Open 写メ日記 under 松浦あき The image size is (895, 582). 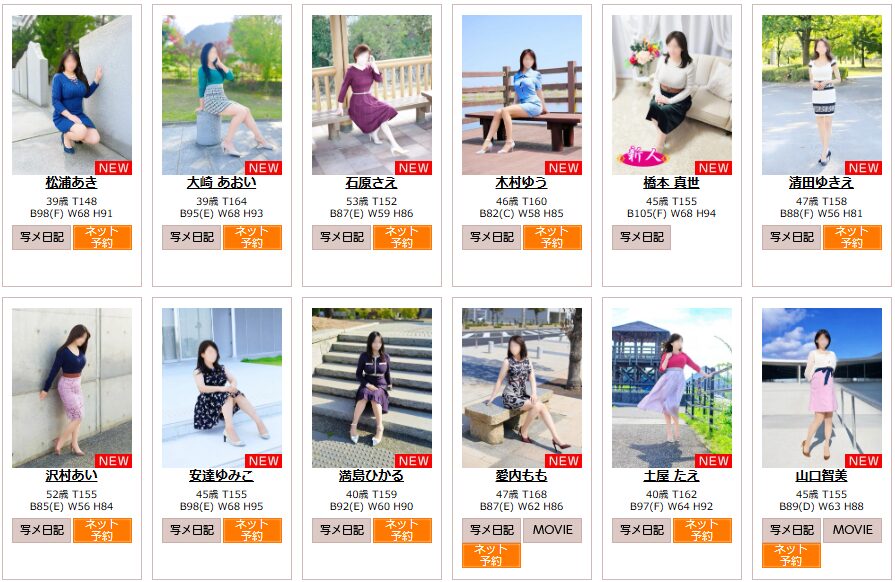41,237
